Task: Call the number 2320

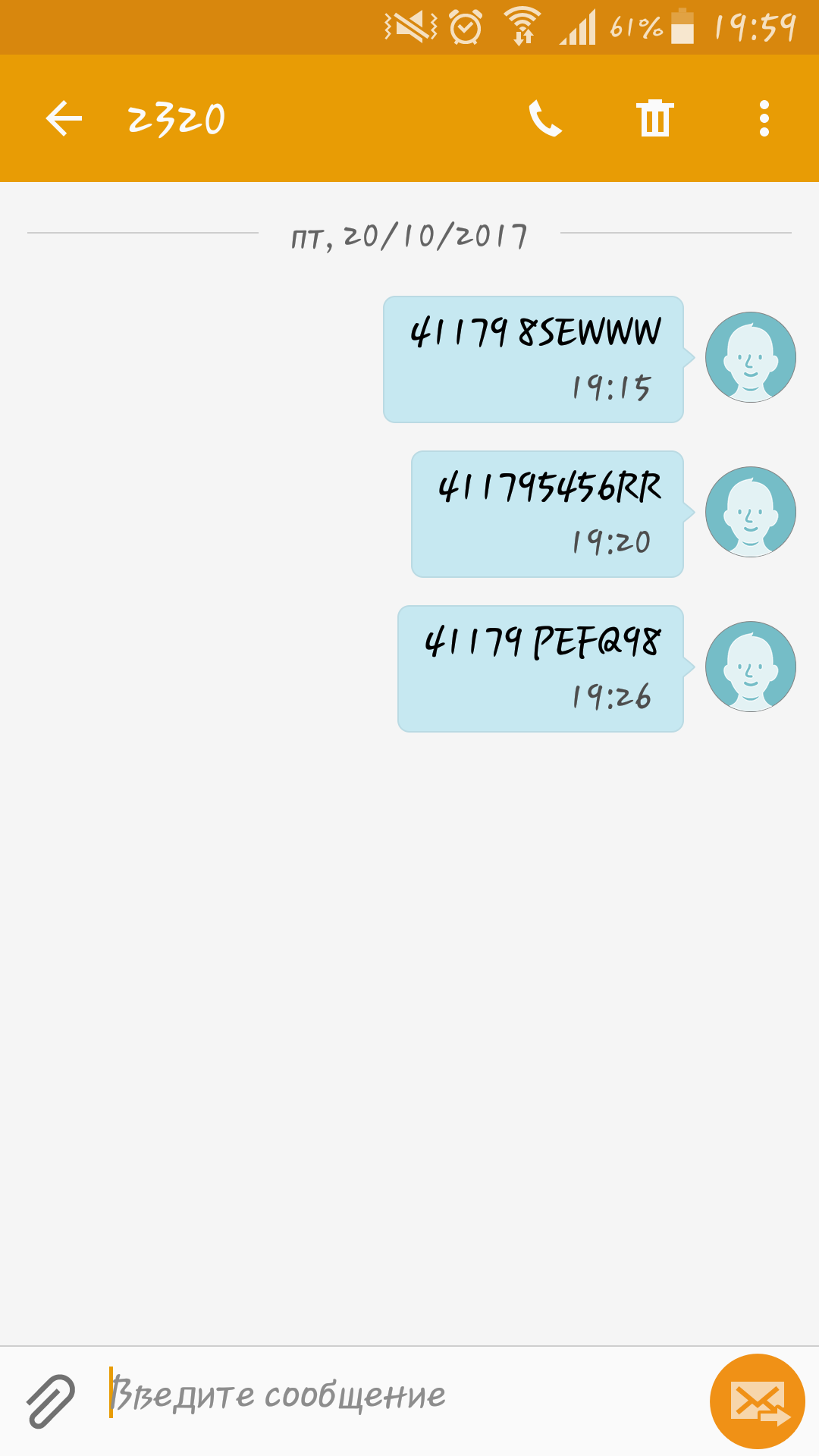Action: click(x=545, y=118)
